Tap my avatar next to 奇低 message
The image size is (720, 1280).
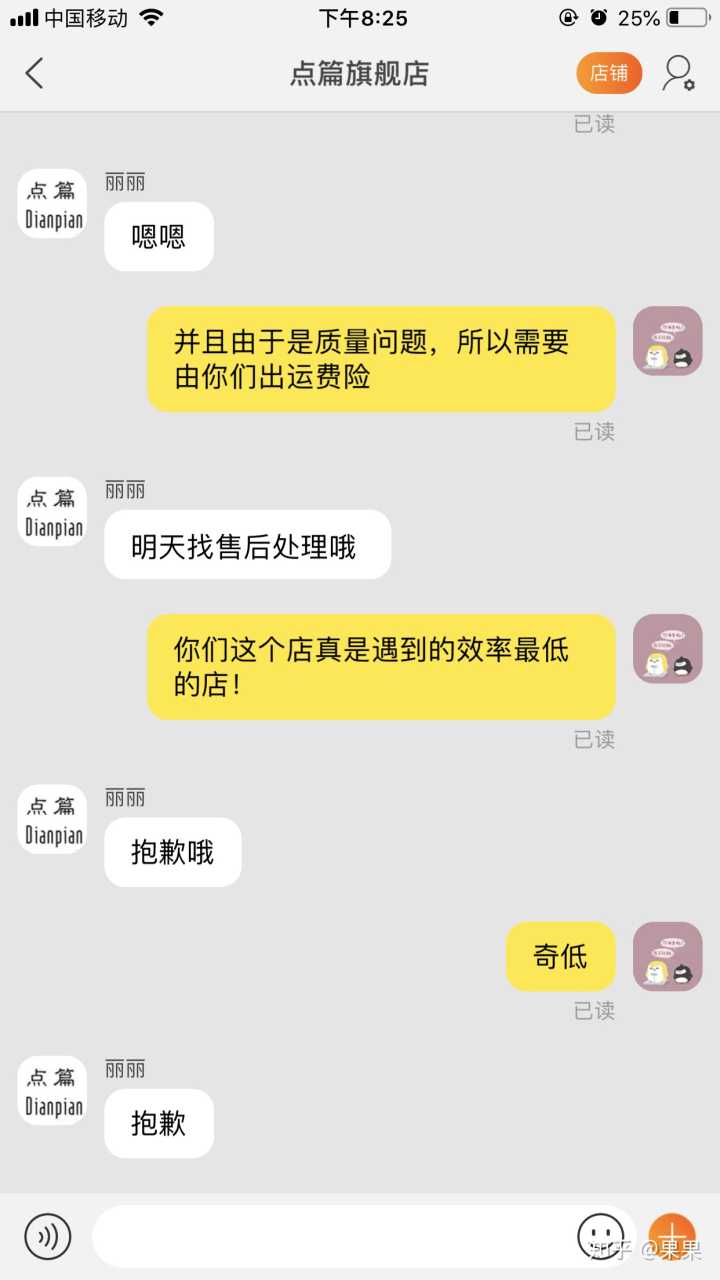pyautogui.click(x=667, y=956)
